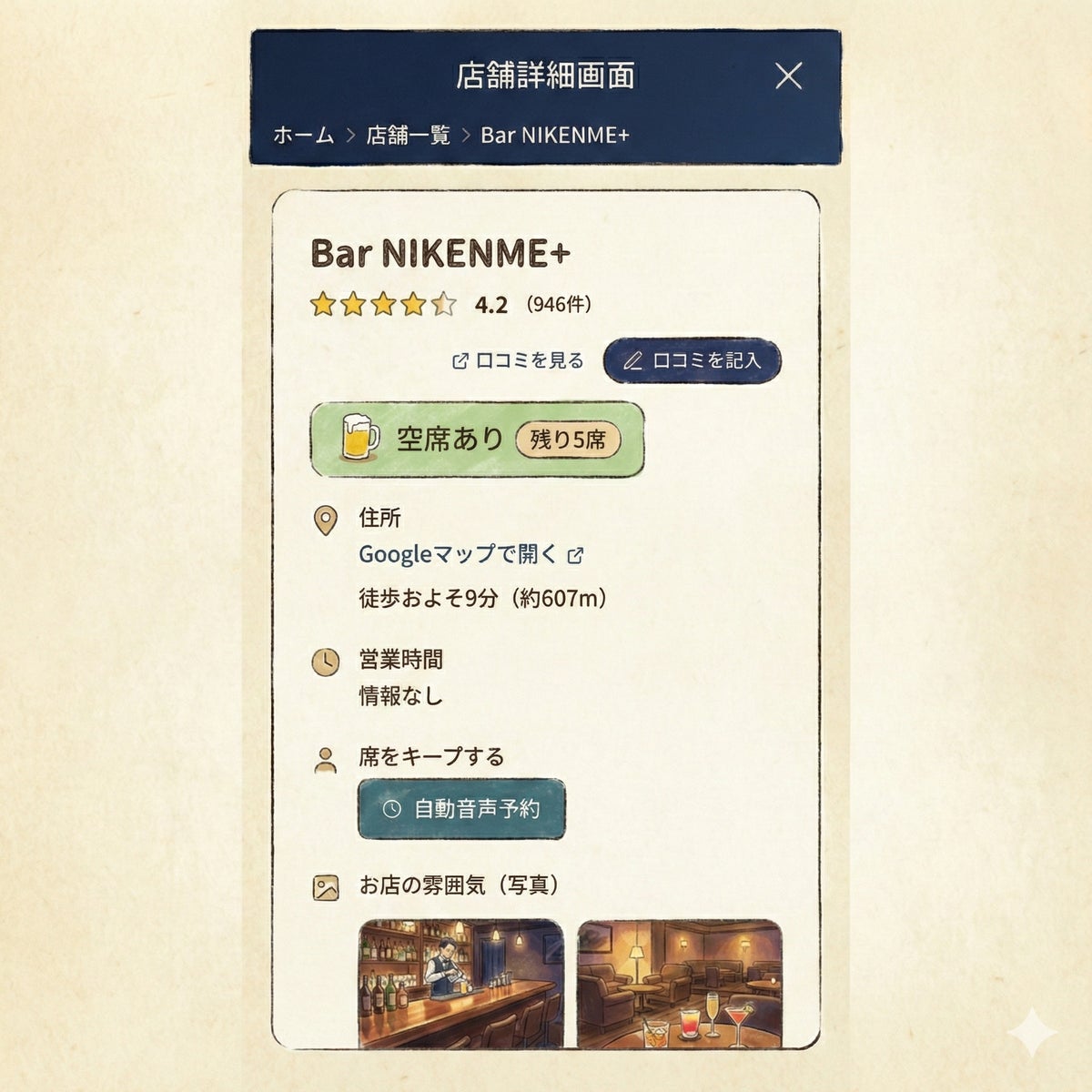
Task: Start 自動音声予約 to keep a seat
Action: tap(461, 808)
